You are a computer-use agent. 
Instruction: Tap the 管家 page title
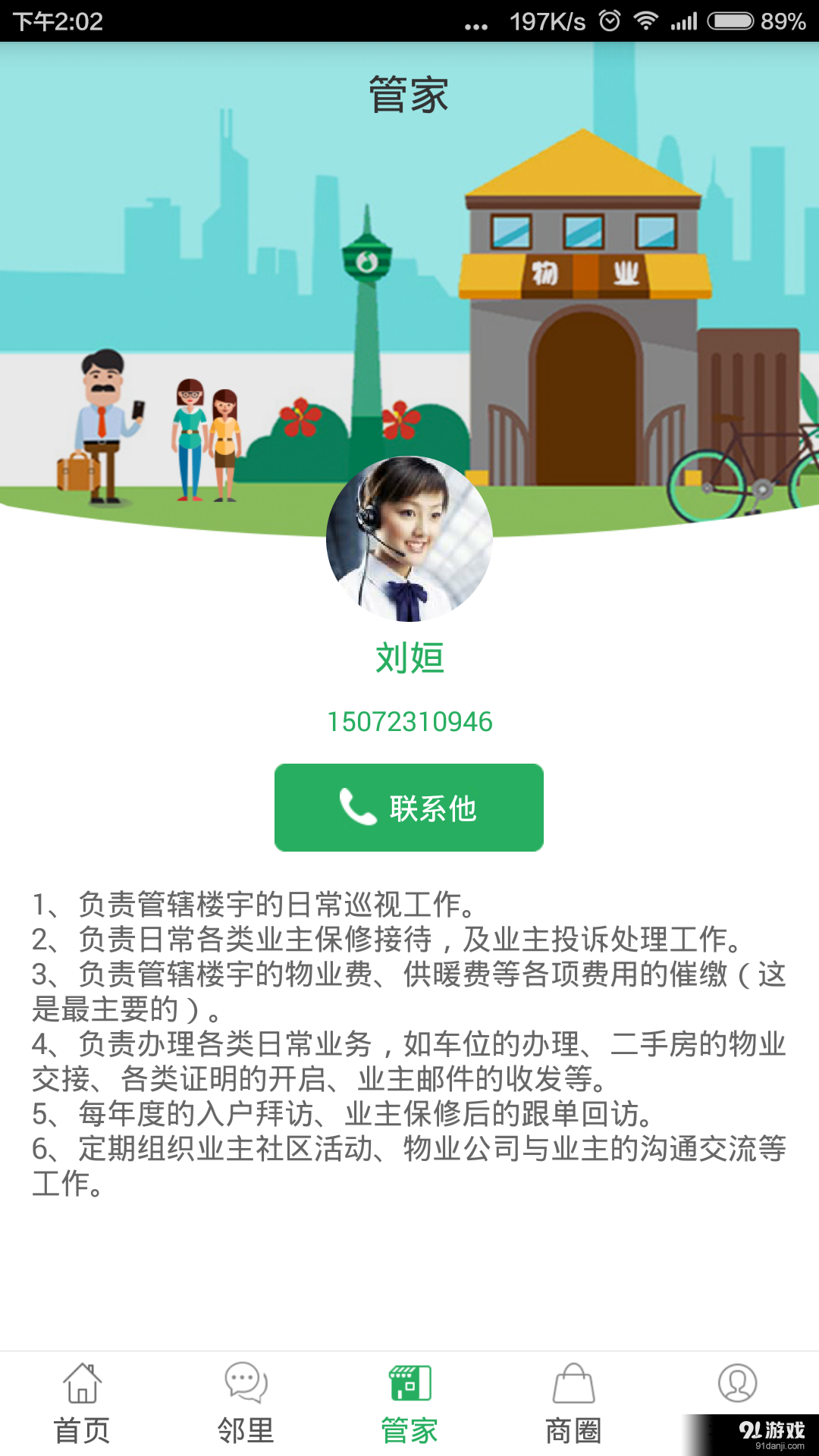tap(409, 93)
